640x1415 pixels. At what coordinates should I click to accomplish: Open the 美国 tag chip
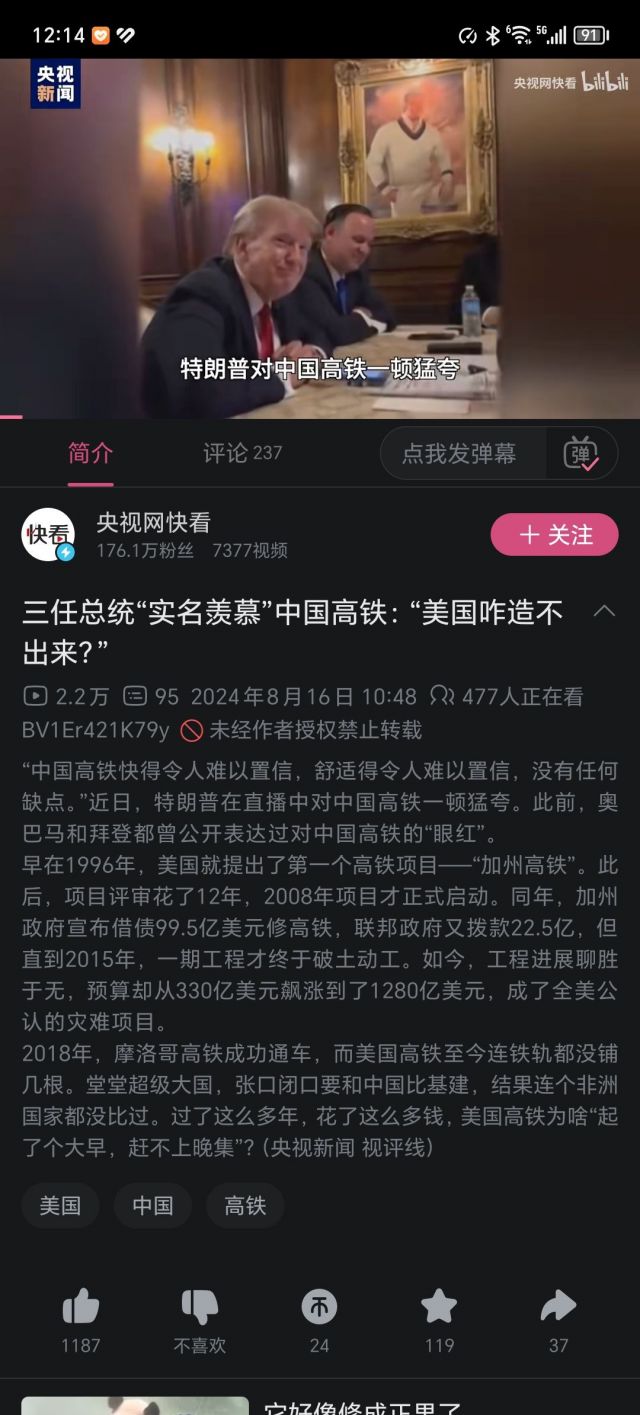[60, 1206]
